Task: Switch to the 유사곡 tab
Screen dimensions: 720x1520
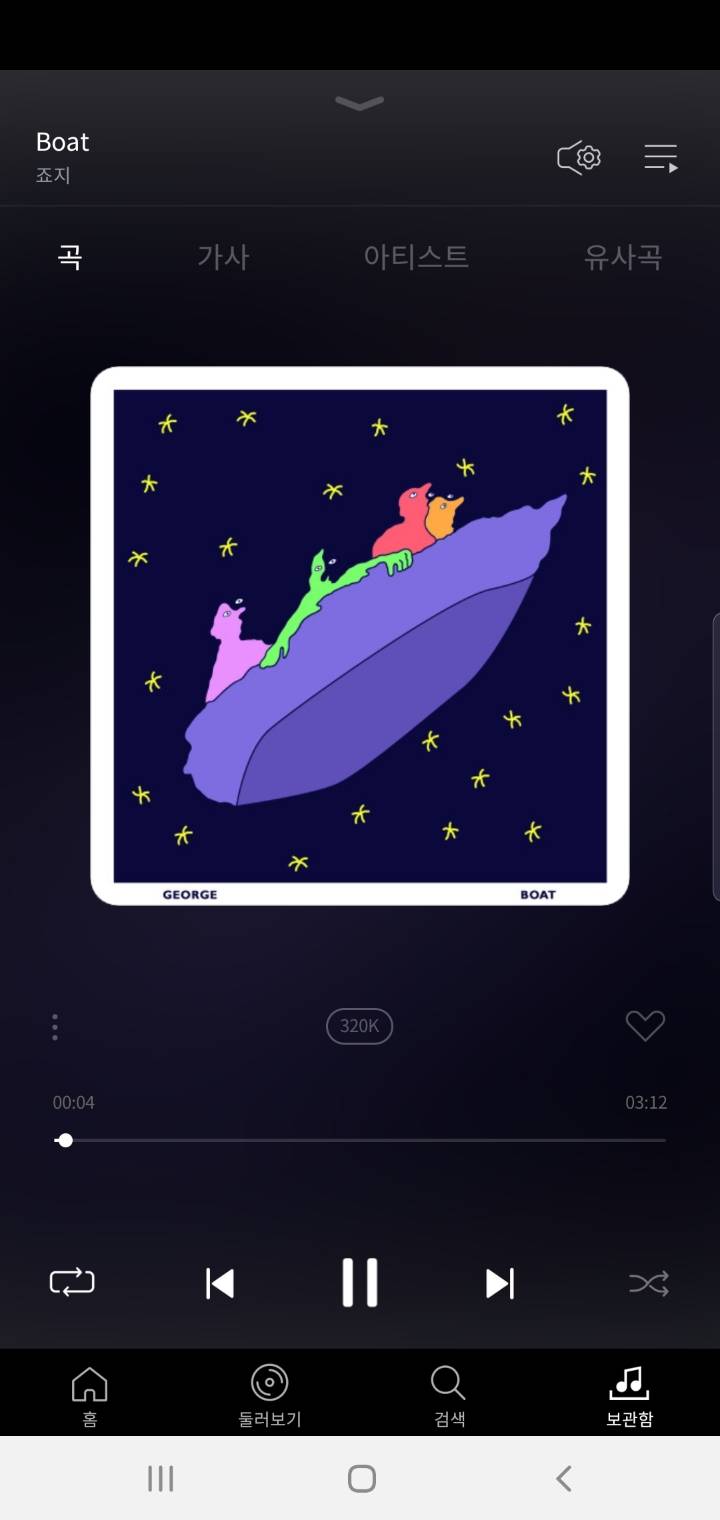Action: (622, 257)
